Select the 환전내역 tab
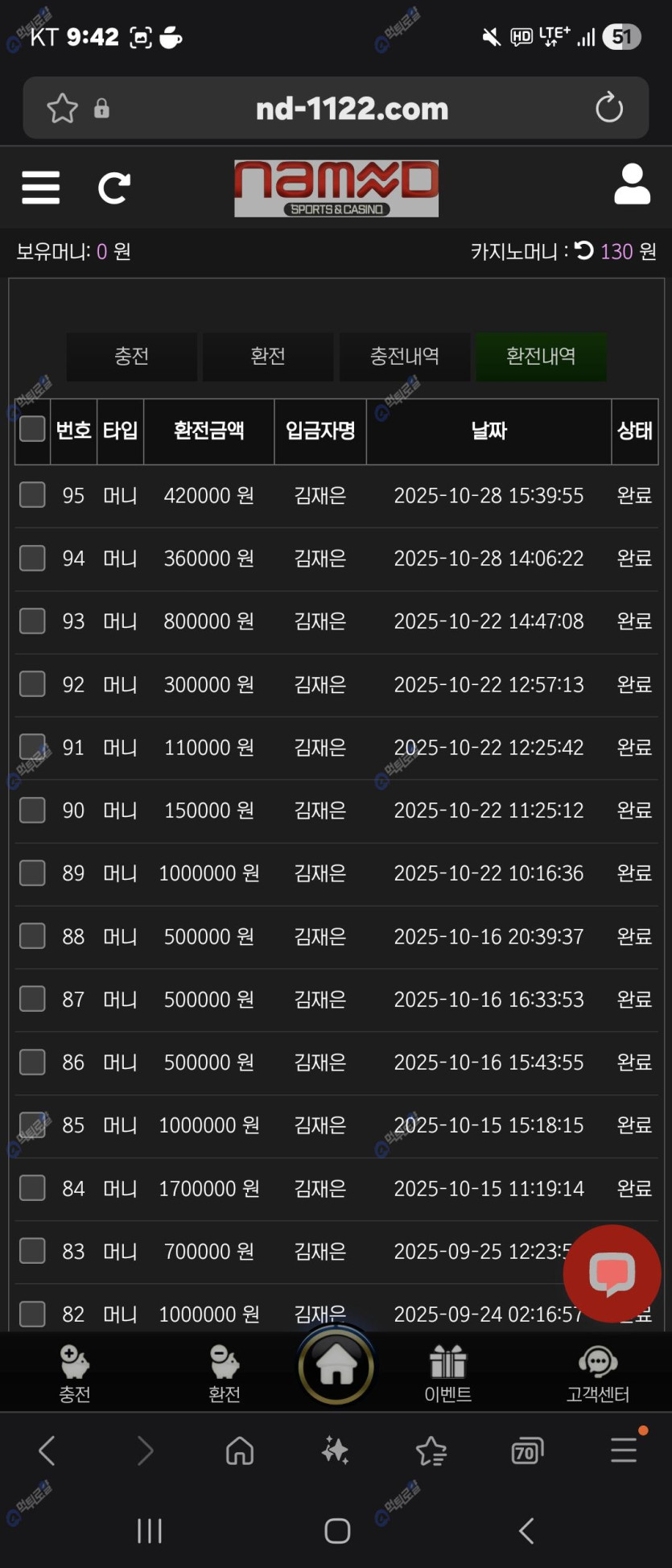The width and height of the screenshot is (672, 1568). point(541,357)
